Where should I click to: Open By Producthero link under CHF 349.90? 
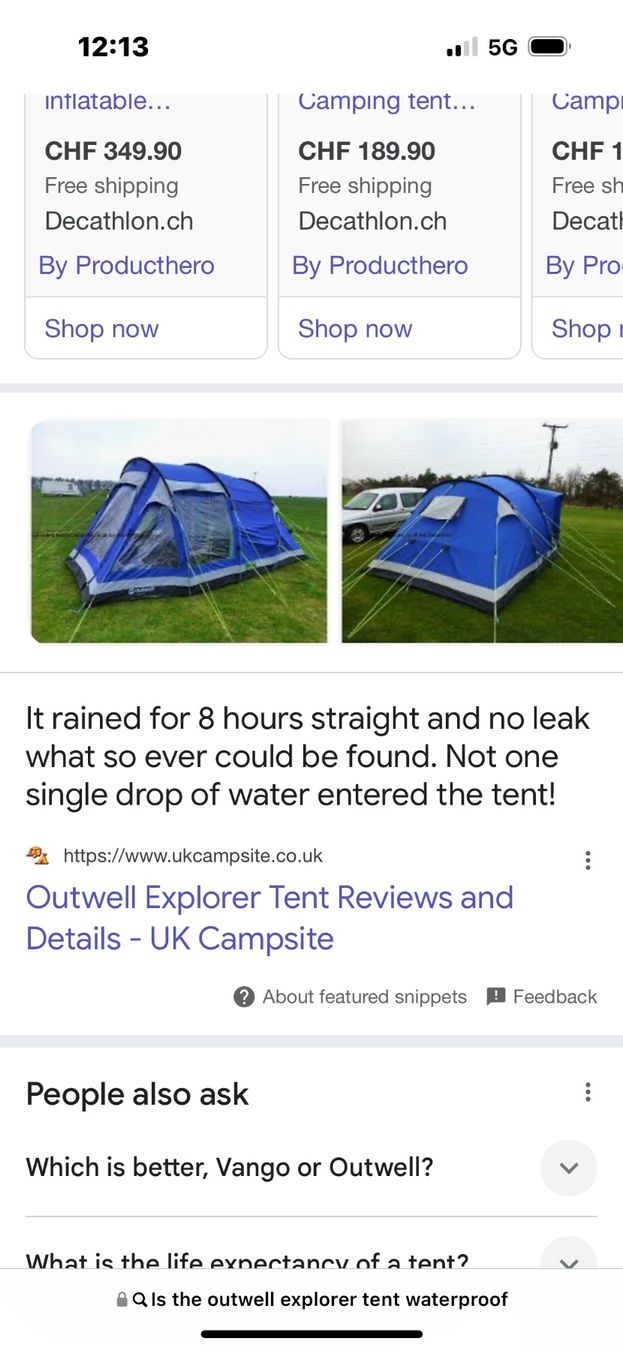point(126,265)
